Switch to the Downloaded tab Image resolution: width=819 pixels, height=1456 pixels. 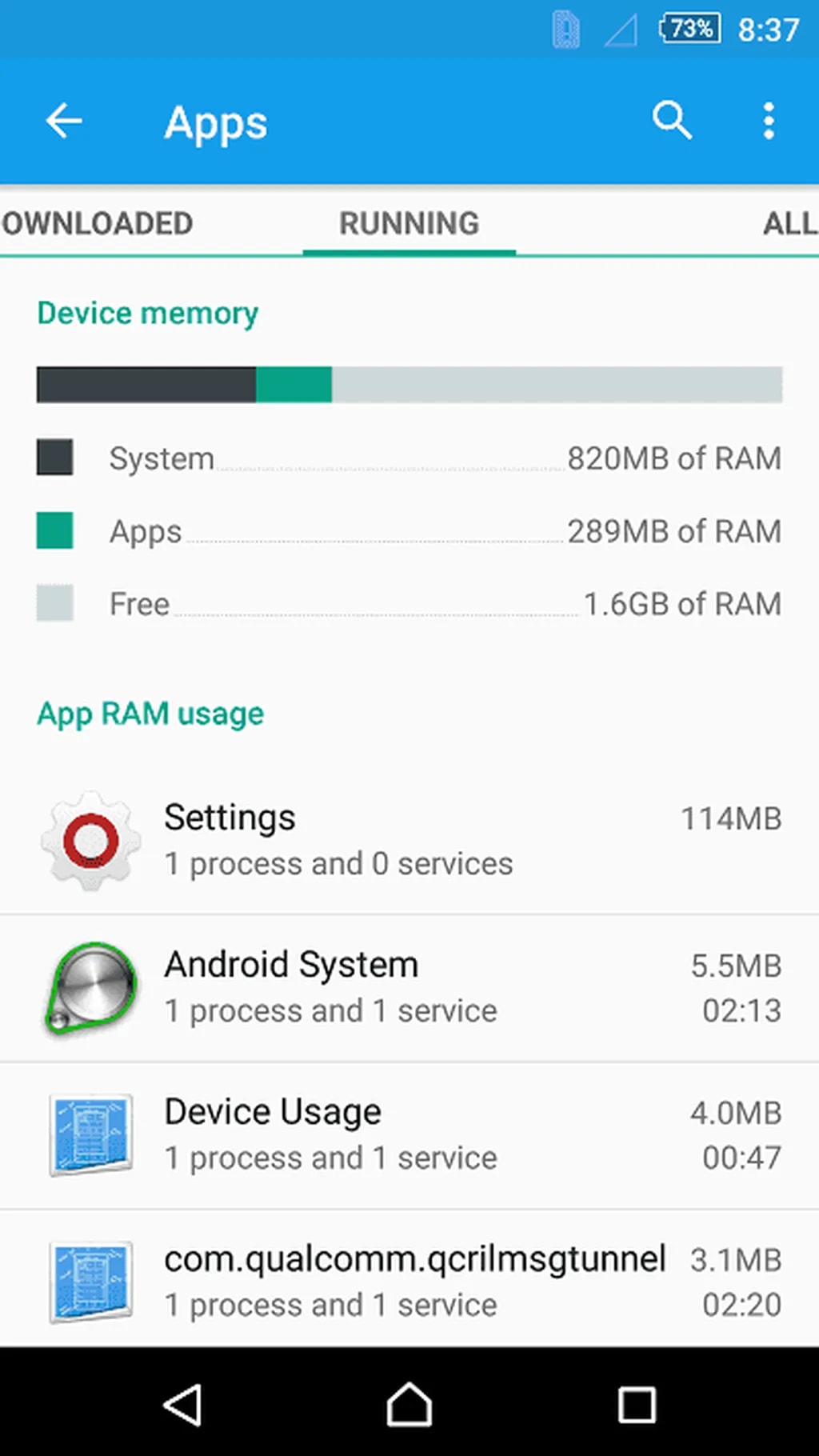98,223
